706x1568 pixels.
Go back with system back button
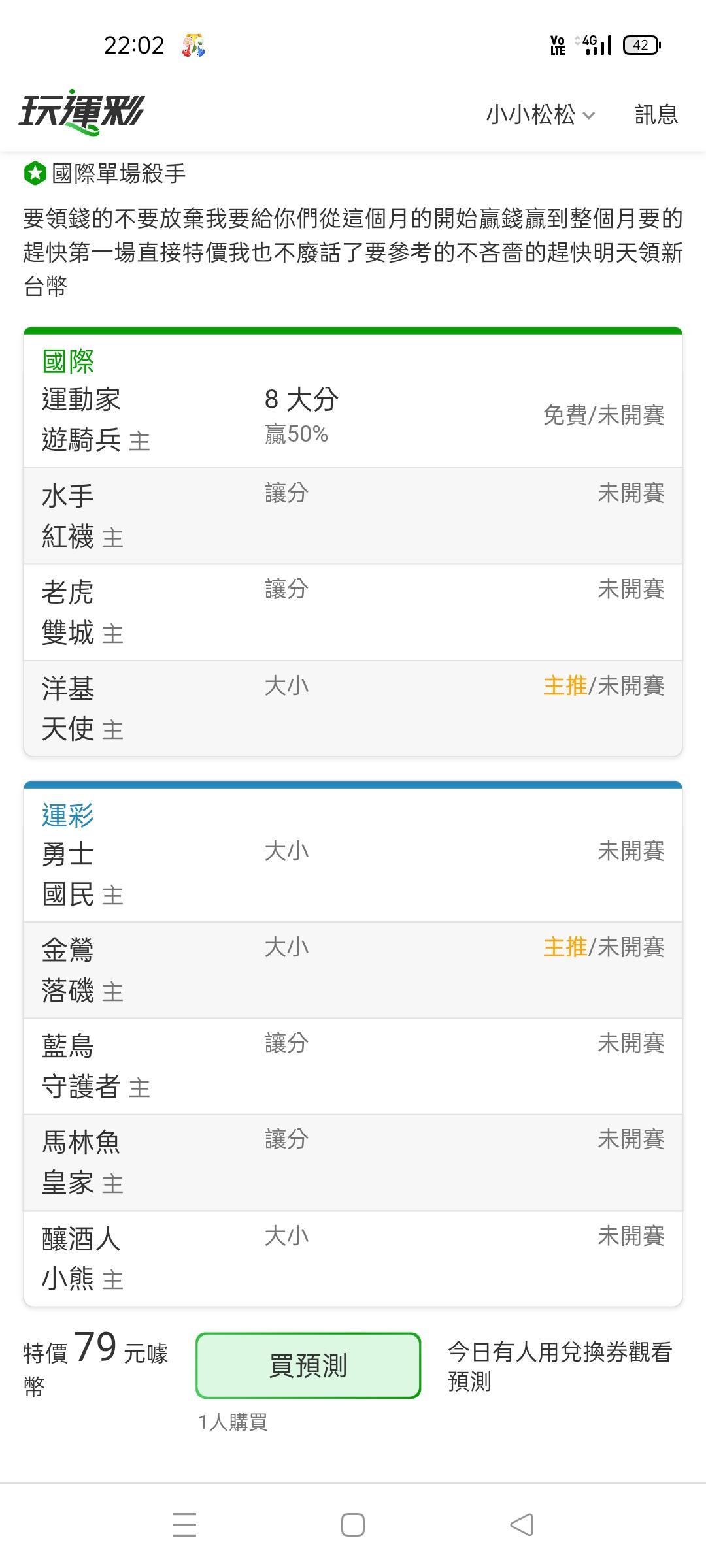[521, 1526]
